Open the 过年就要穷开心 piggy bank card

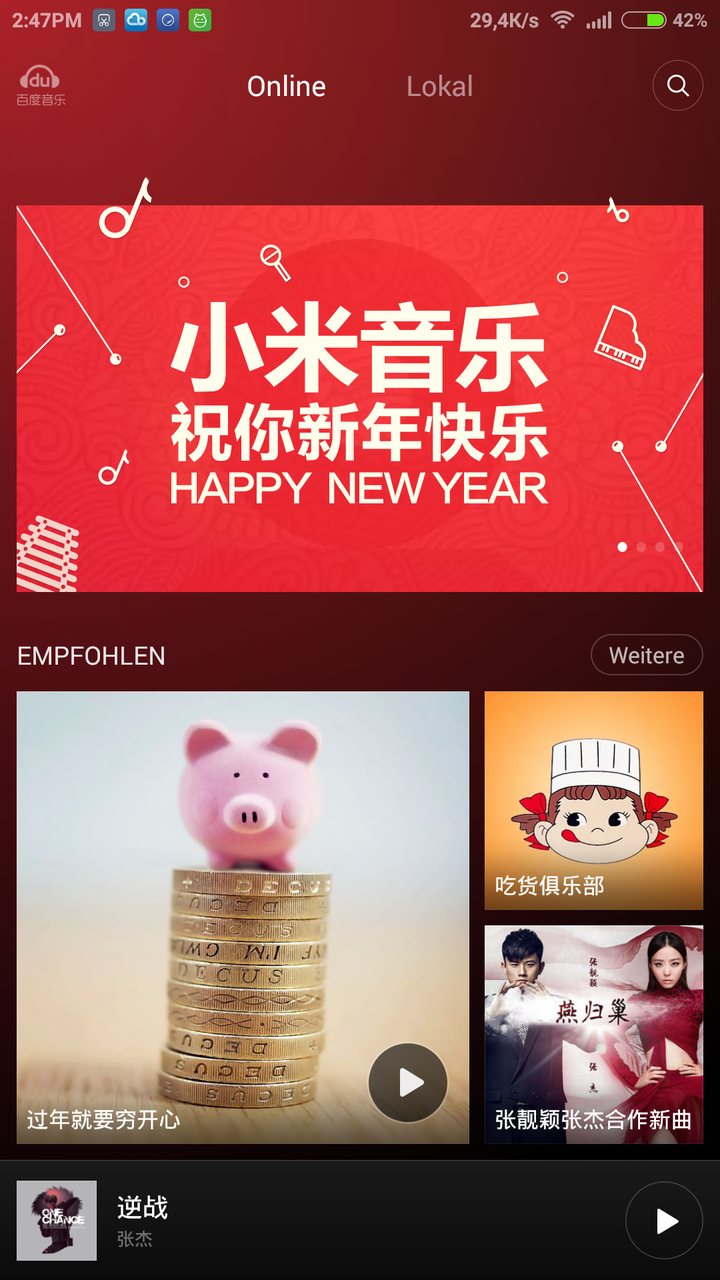(243, 917)
